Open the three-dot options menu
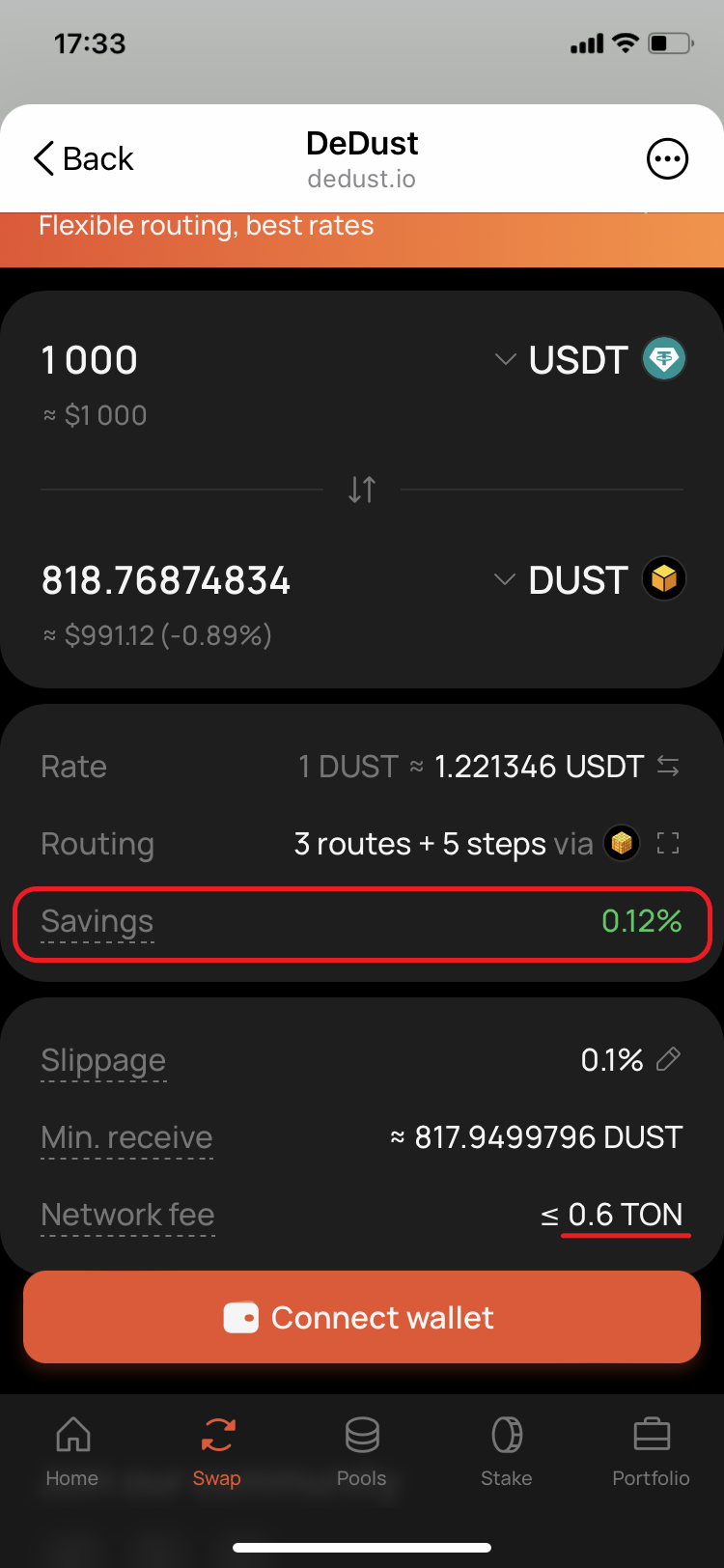 tap(667, 159)
